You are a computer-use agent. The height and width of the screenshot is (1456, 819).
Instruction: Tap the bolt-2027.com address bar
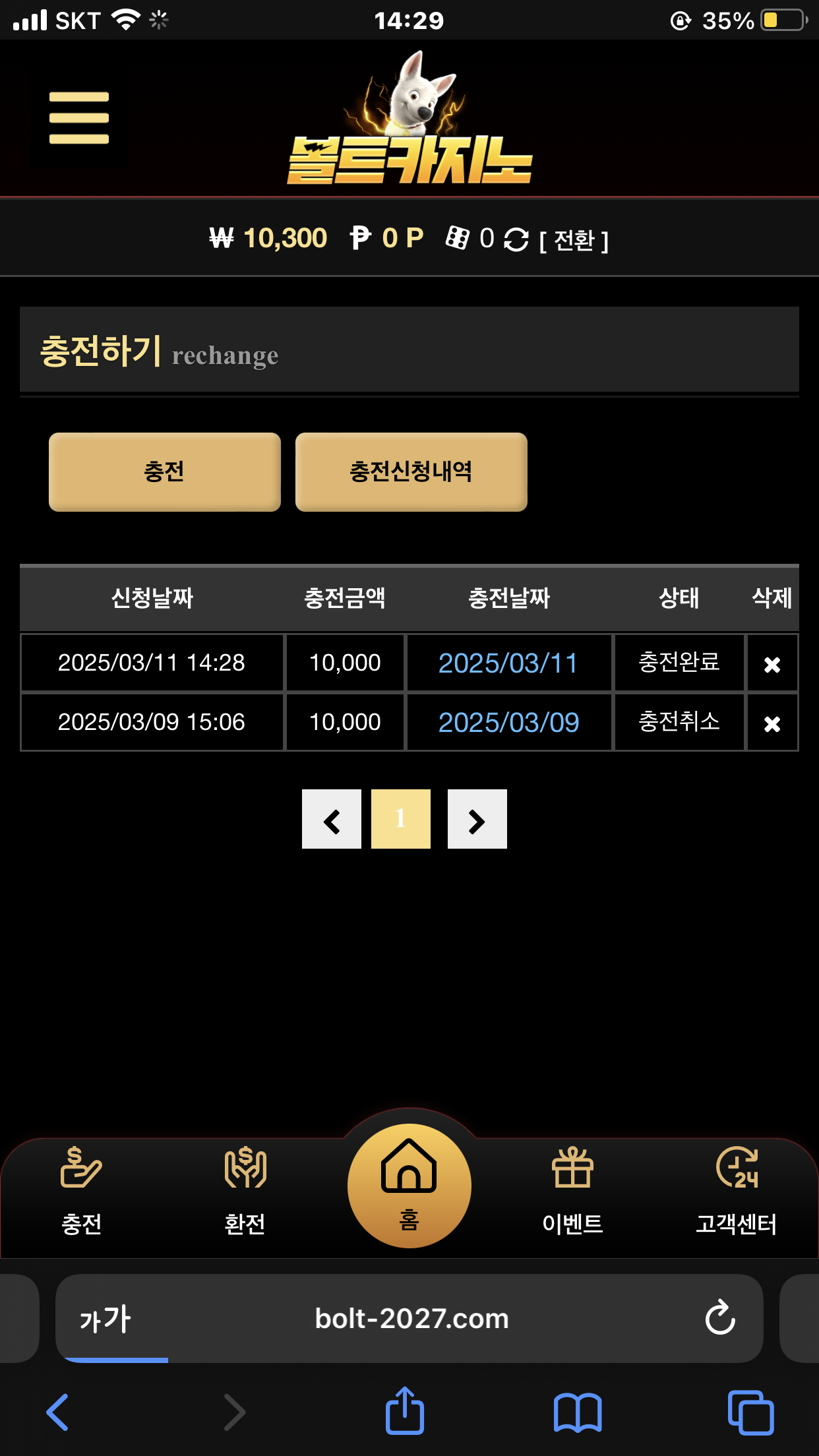(411, 1318)
